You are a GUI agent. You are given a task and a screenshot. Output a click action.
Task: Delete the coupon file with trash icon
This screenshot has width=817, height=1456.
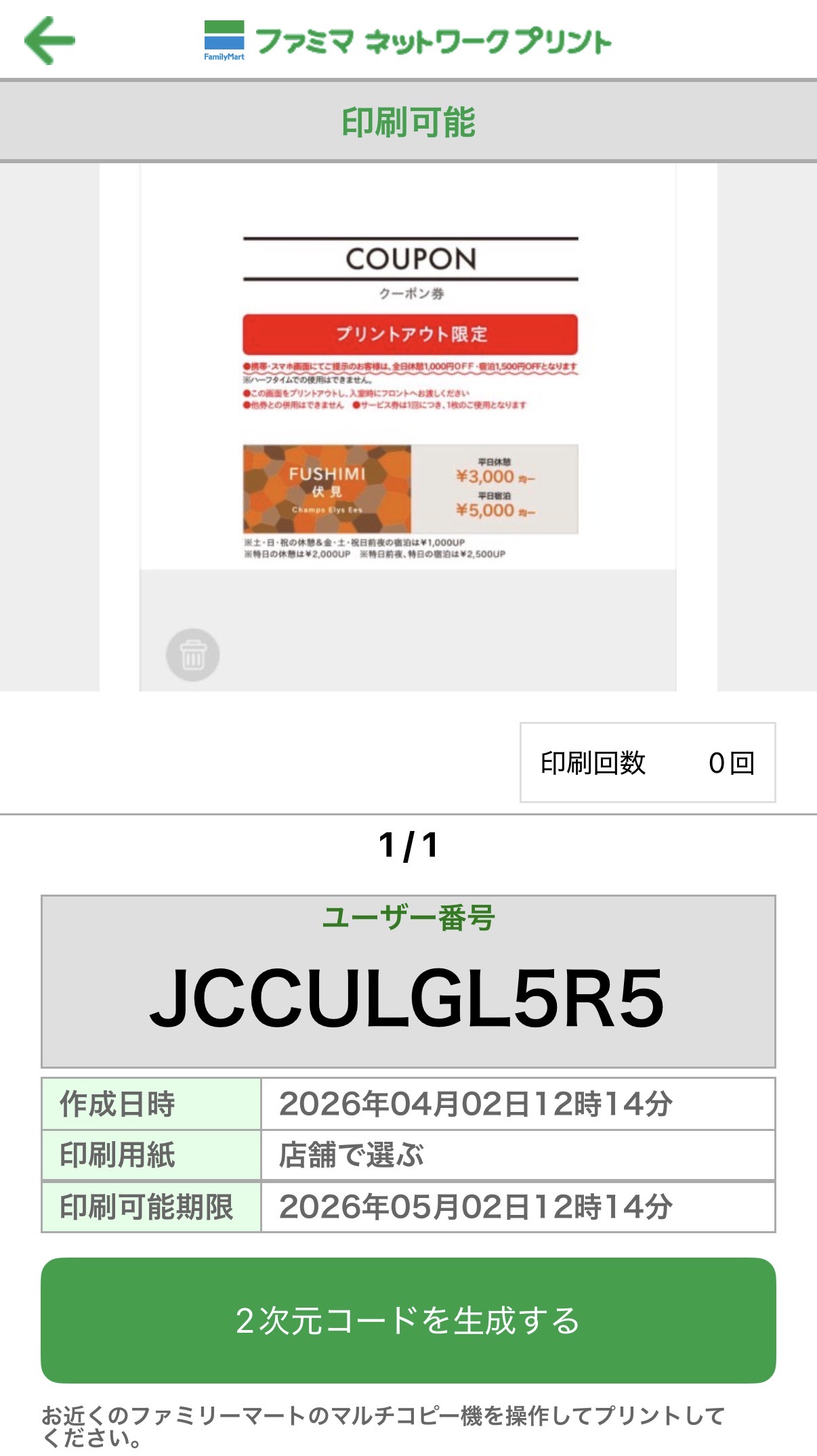click(x=192, y=655)
